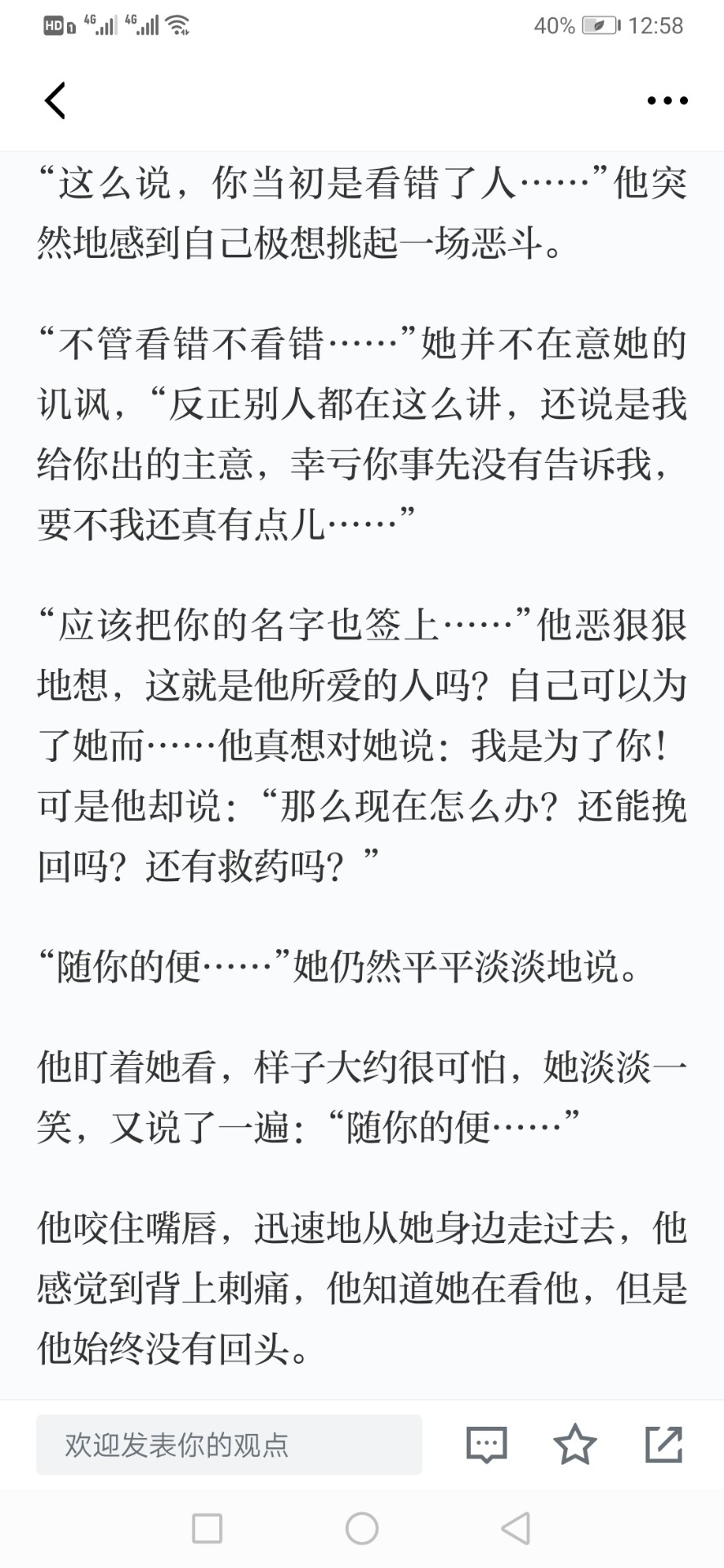Open recent apps via the square button

207,1528
